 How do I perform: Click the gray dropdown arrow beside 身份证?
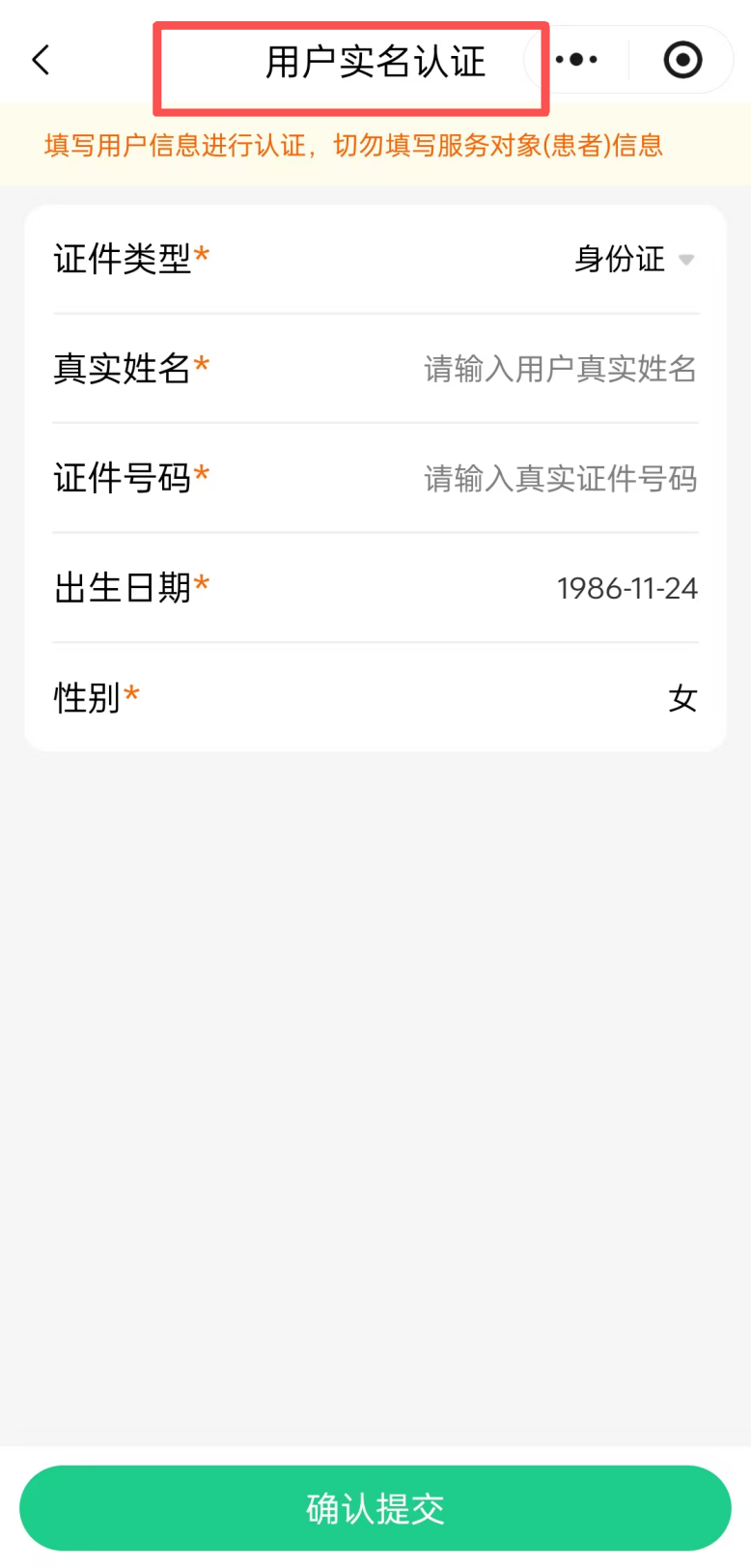687,260
